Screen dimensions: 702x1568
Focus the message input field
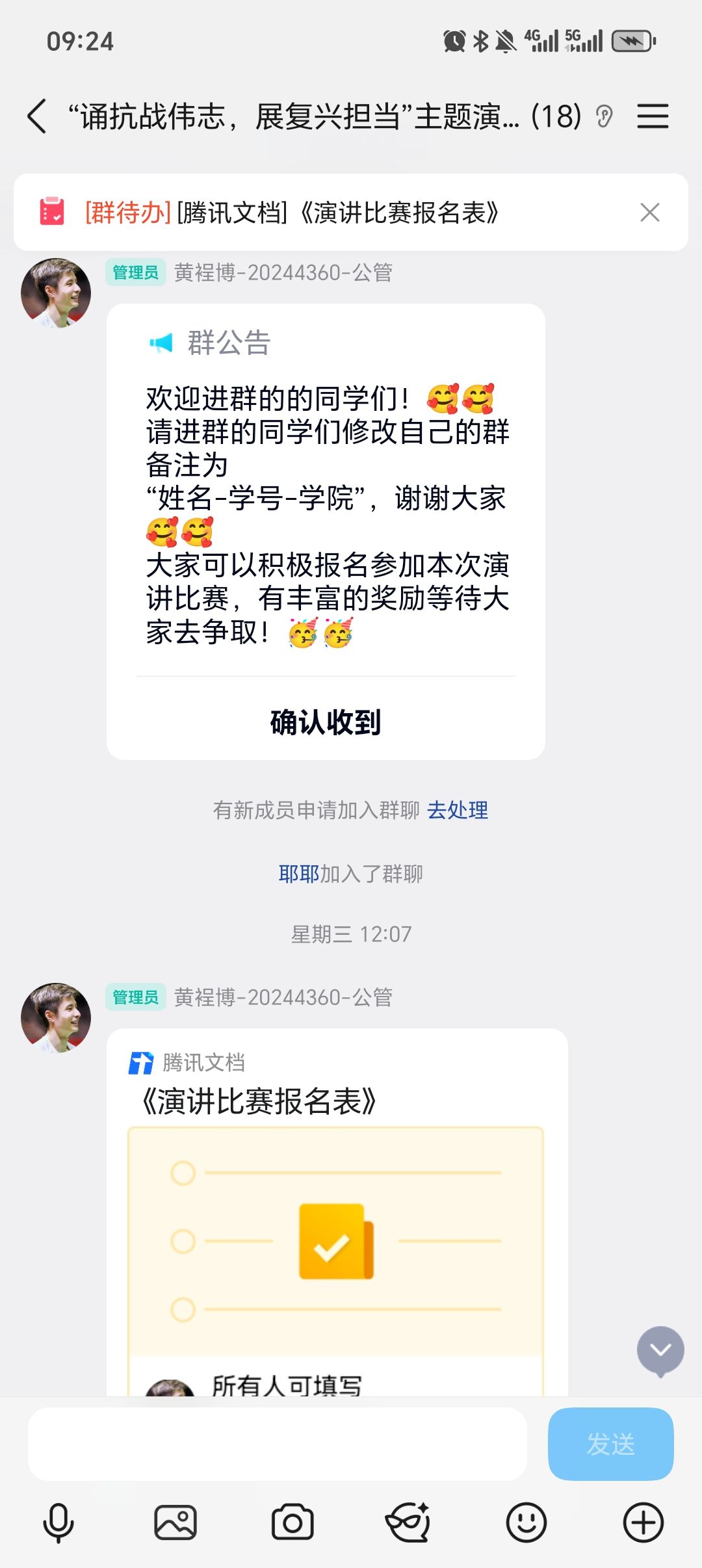click(277, 1444)
